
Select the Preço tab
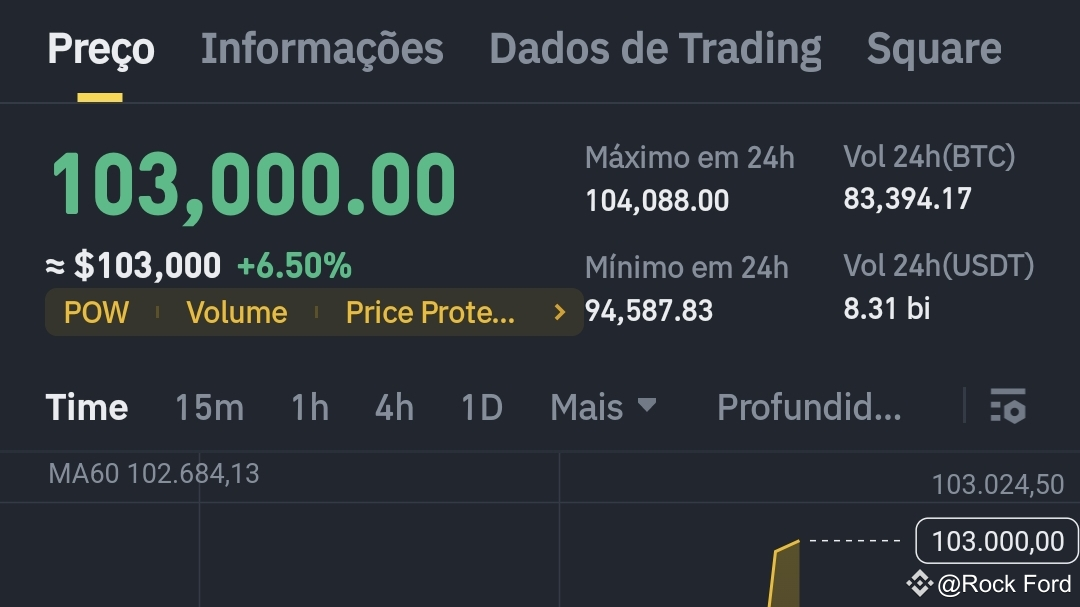pos(101,49)
